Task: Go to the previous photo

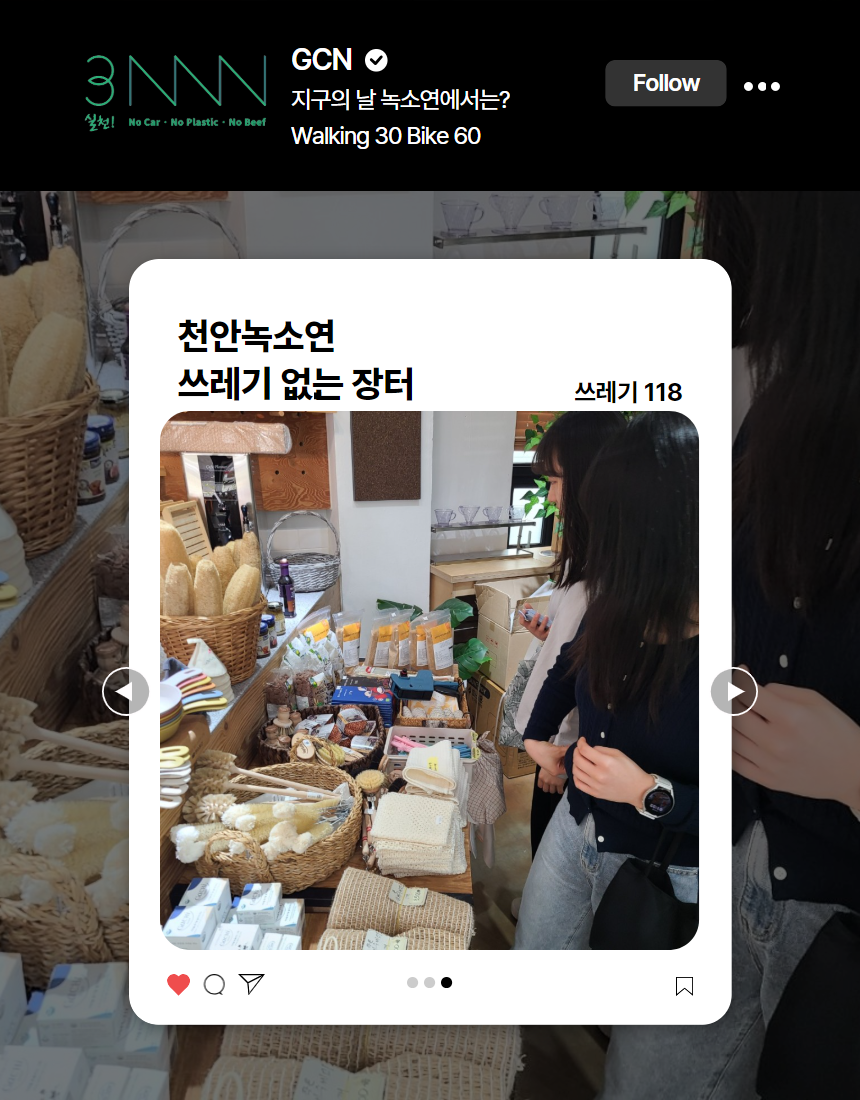Action: point(126,691)
